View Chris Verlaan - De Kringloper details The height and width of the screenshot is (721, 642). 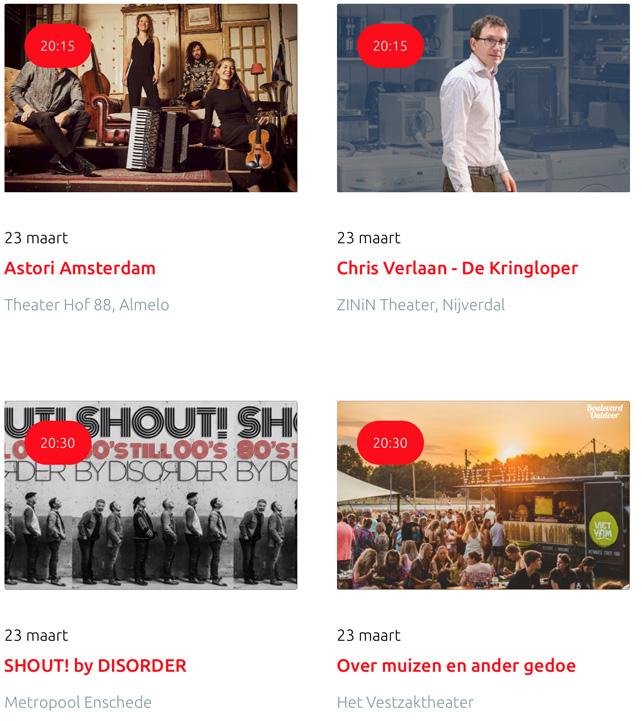coord(457,268)
